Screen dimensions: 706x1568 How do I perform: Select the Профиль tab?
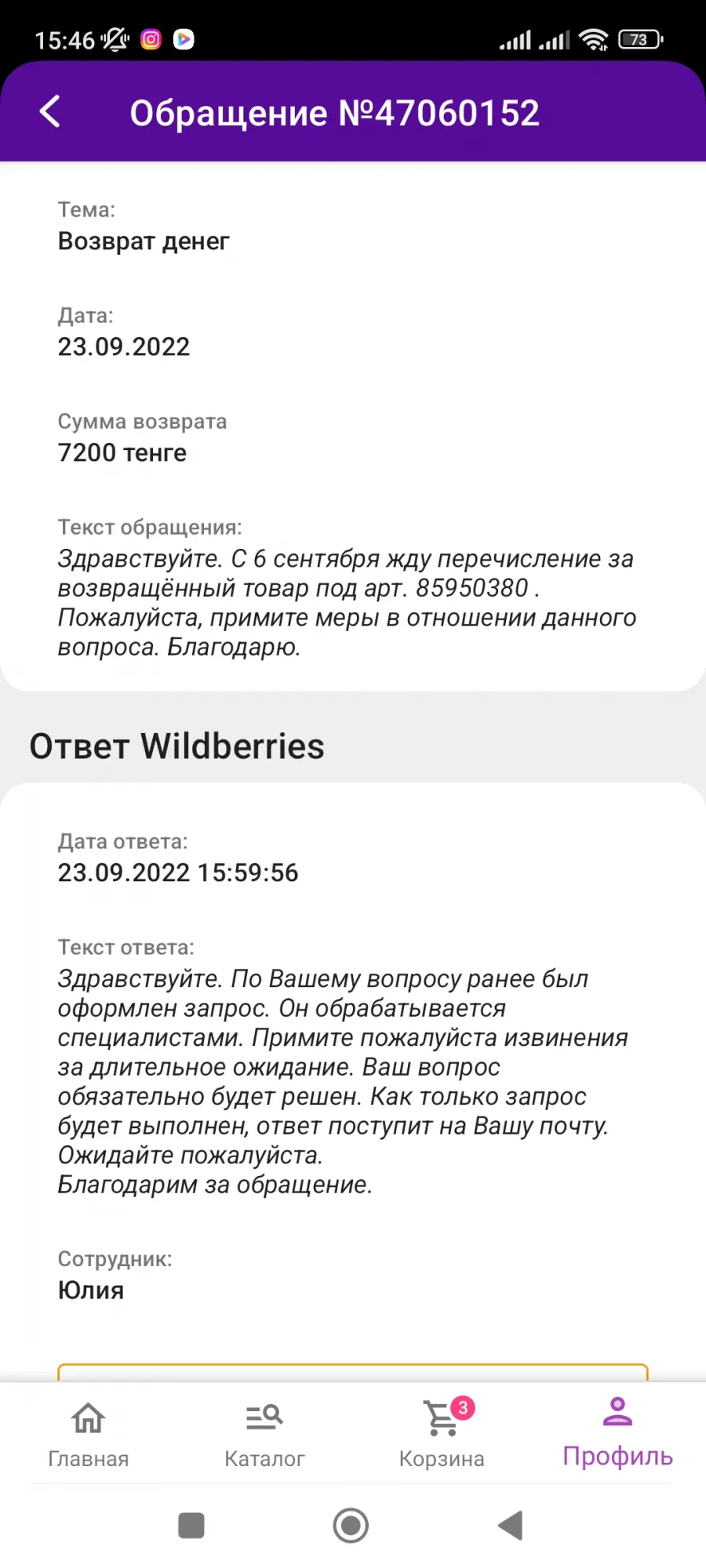pos(618,1432)
